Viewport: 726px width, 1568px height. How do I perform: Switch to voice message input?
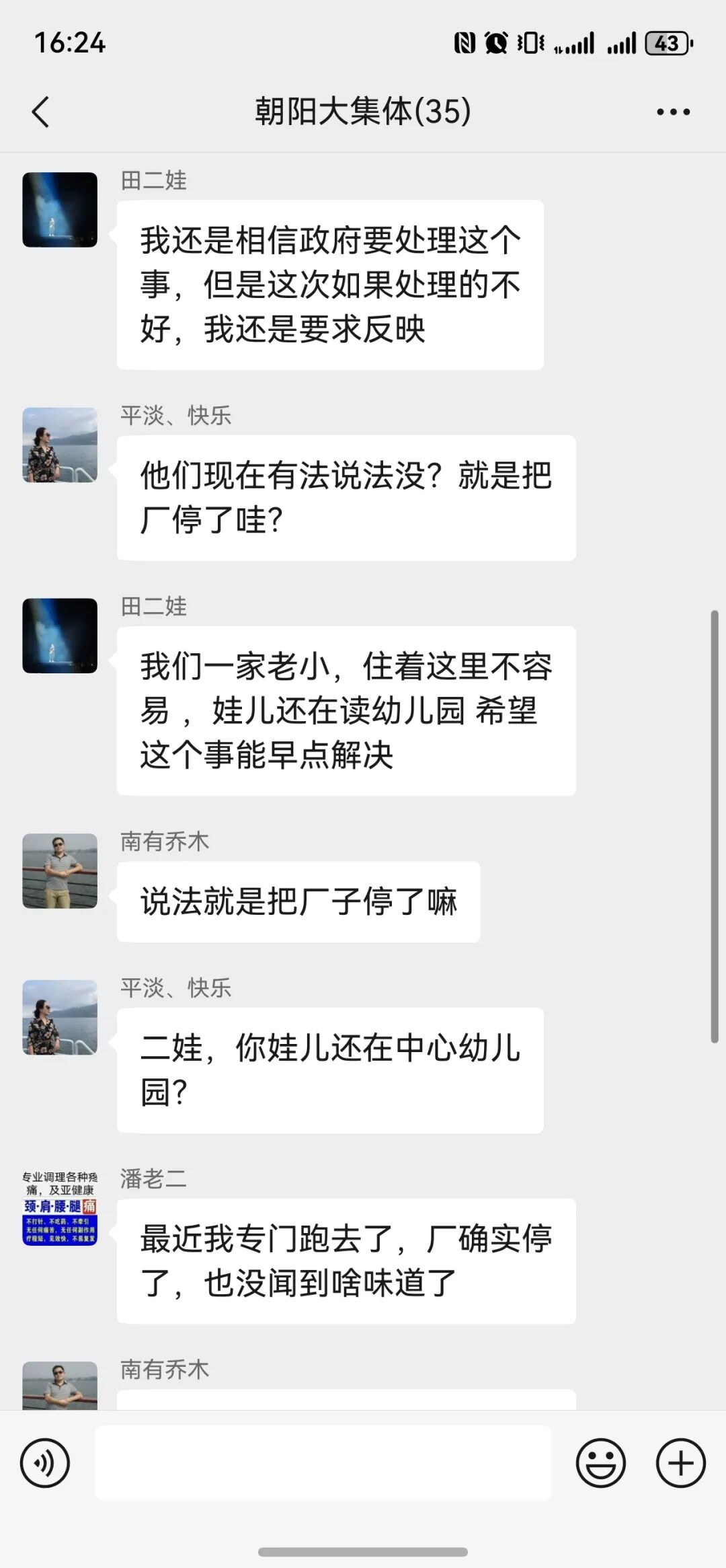click(45, 1462)
